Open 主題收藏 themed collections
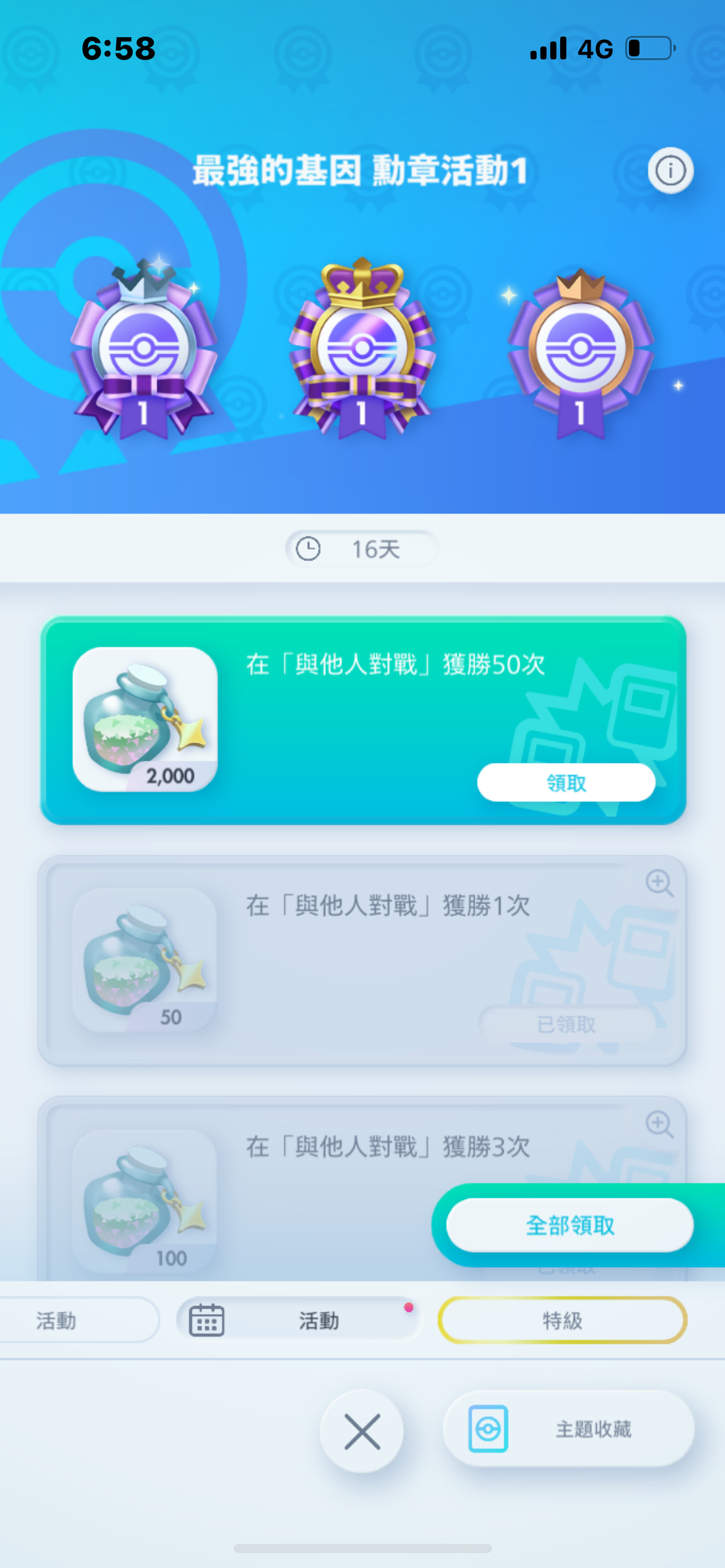This screenshot has height=1568, width=725. tap(568, 1429)
